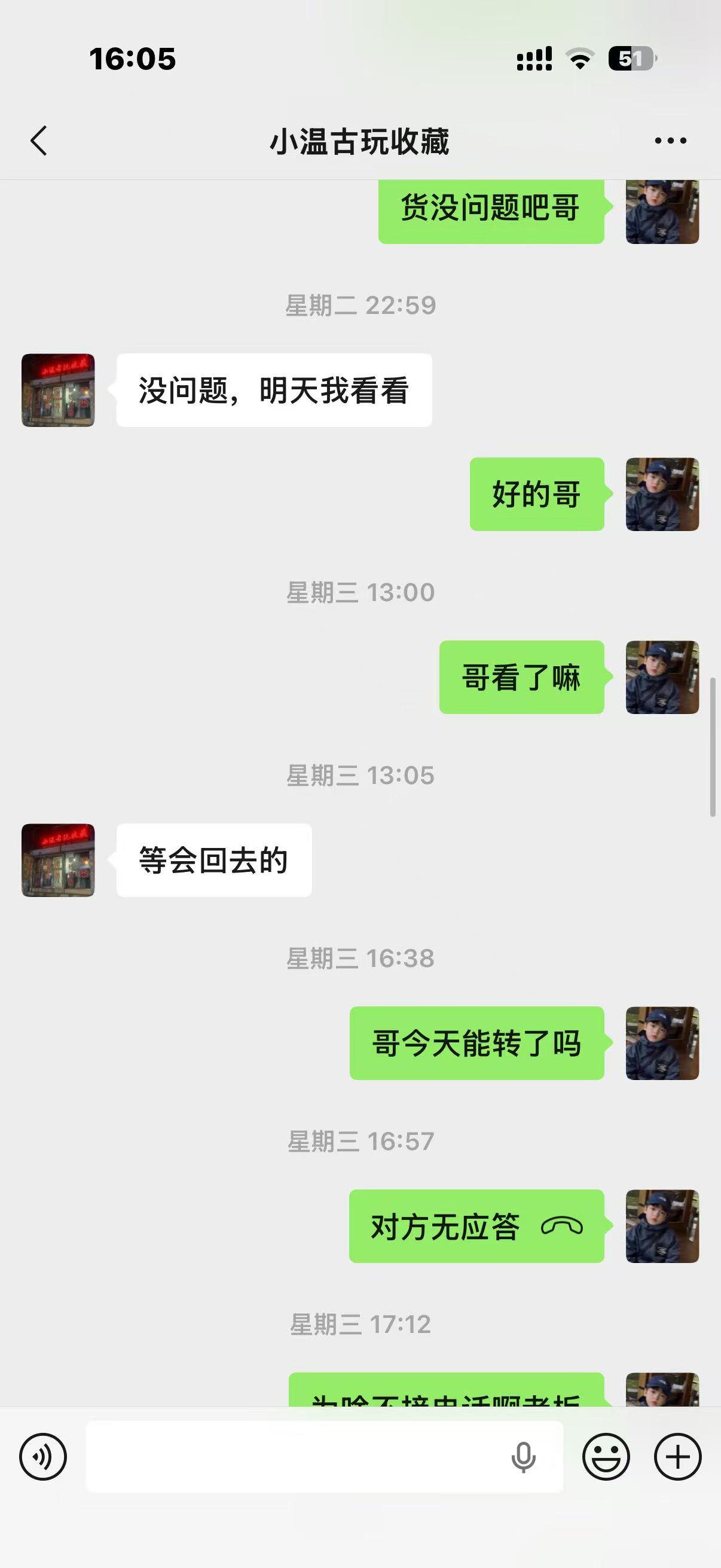The image size is (721, 1568).
Task: Open the plus attachments menu
Action: [x=677, y=1457]
